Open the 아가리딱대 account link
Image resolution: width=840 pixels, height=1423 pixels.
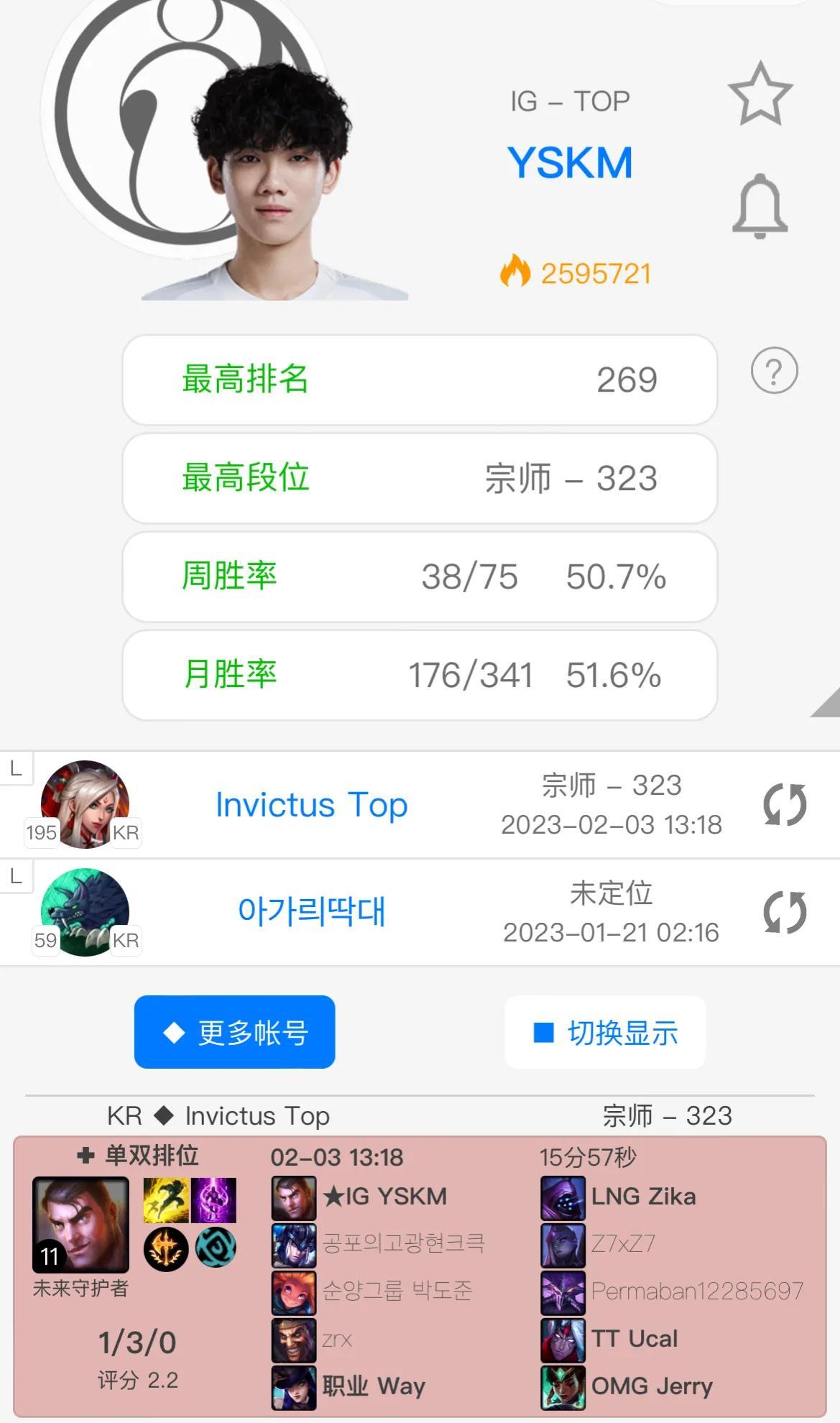[313, 911]
